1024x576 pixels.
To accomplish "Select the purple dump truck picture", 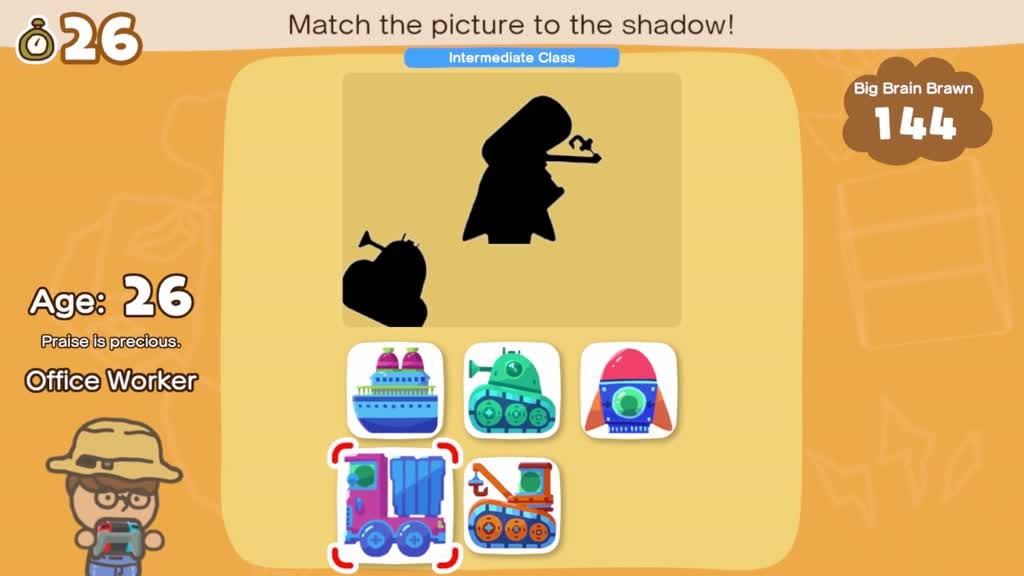I will coord(394,505).
